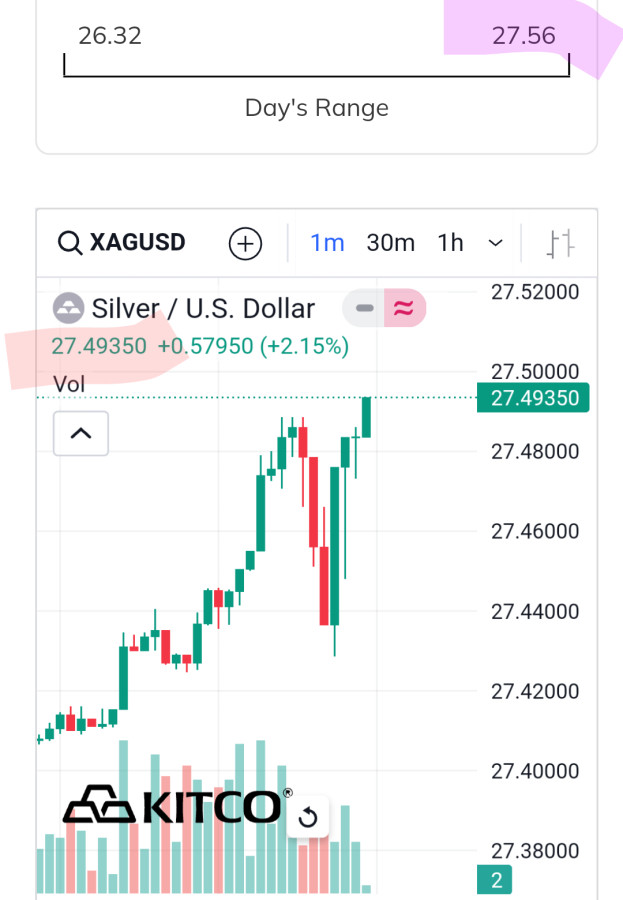Select the 1m time interval
This screenshot has width=623, height=900.
coord(327,243)
